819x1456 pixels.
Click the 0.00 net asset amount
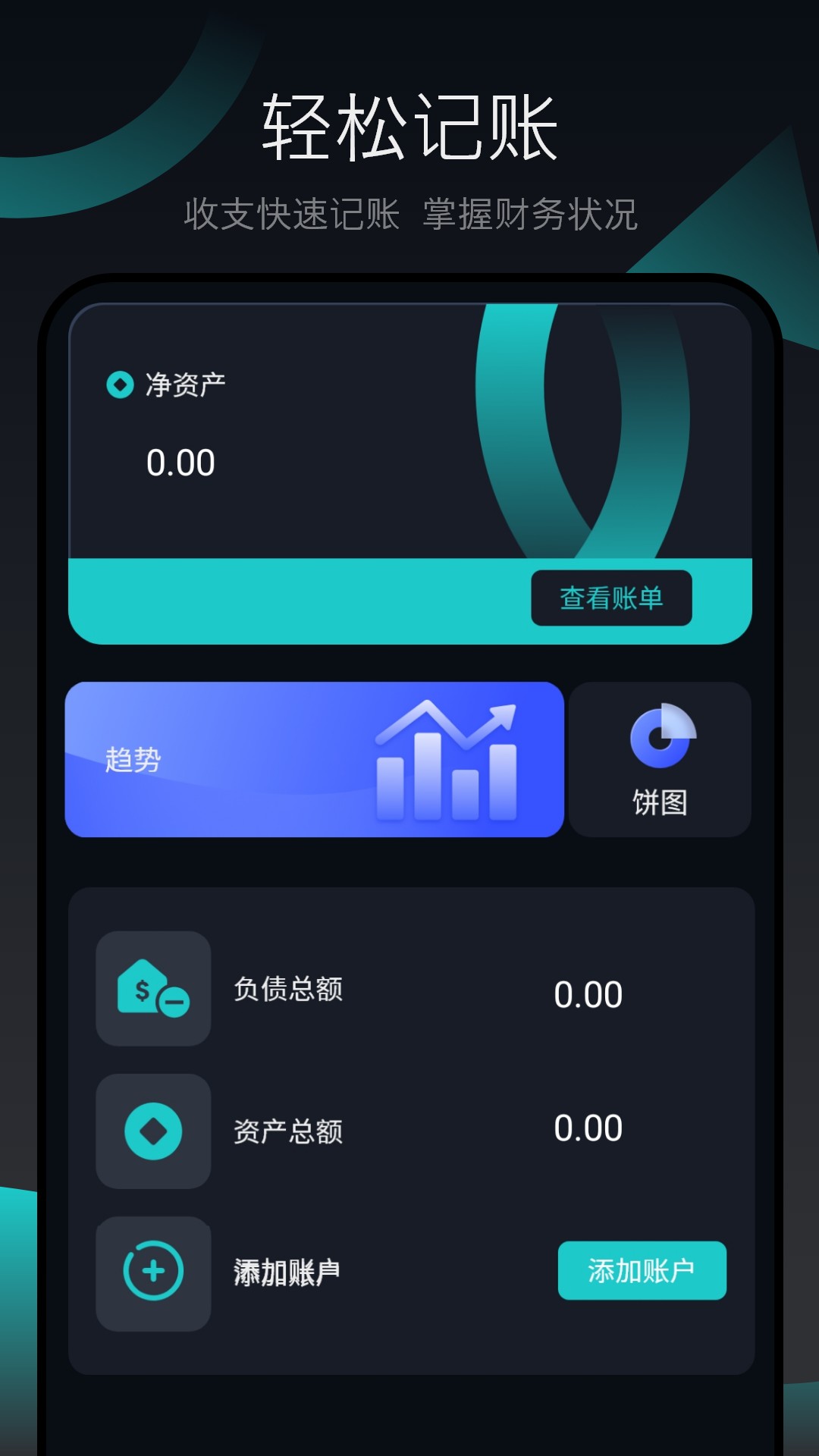tap(180, 461)
